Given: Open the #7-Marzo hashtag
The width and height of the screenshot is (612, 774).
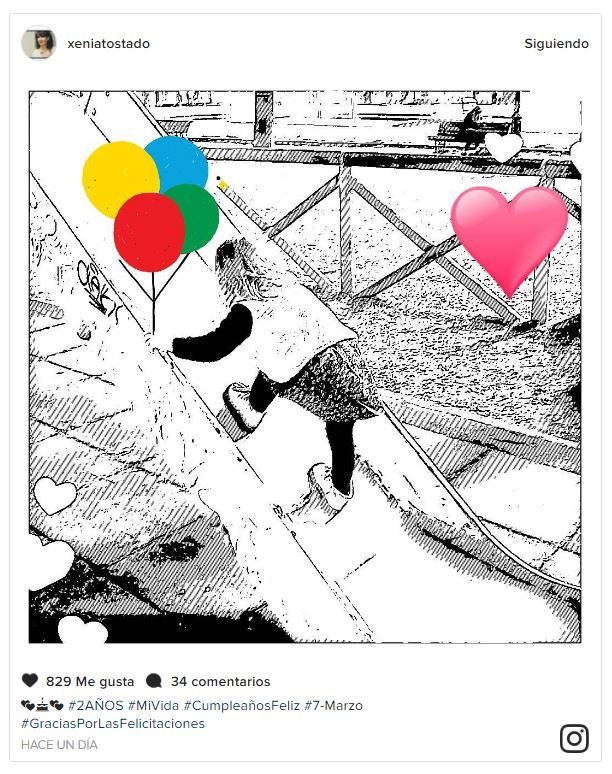Looking at the screenshot, I should coord(333,705).
